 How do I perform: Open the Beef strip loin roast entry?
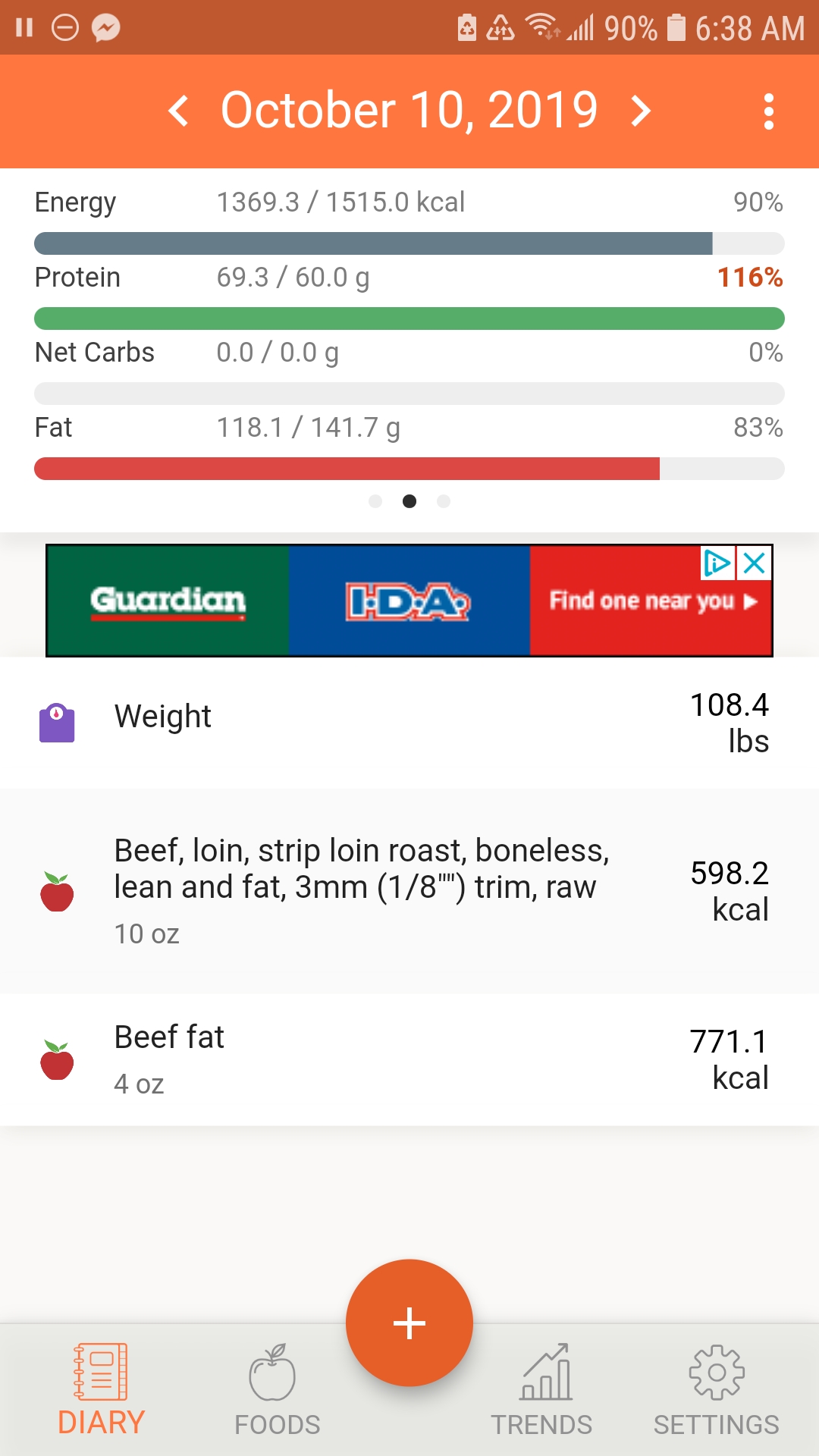409,891
